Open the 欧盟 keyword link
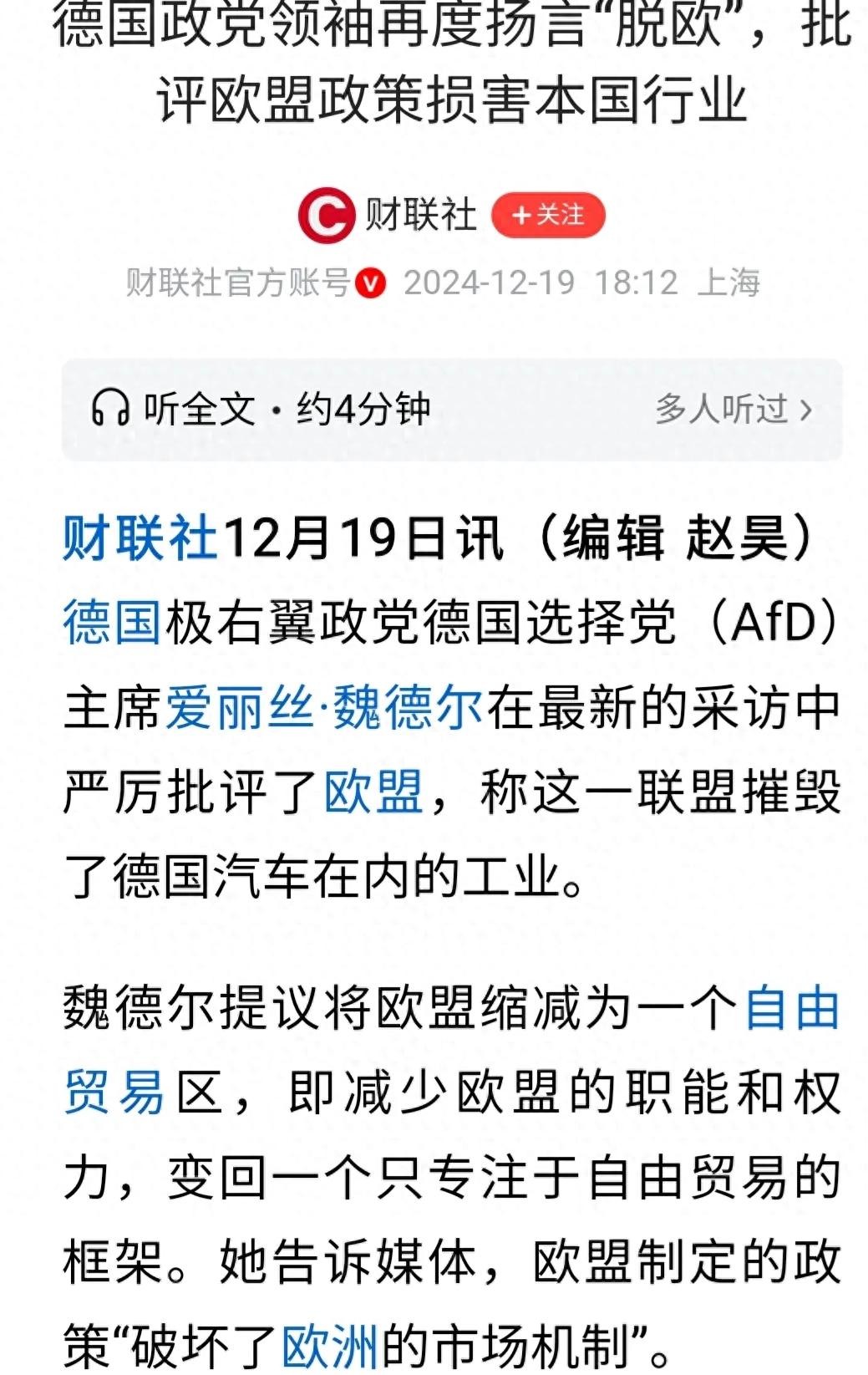 pos(373,792)
